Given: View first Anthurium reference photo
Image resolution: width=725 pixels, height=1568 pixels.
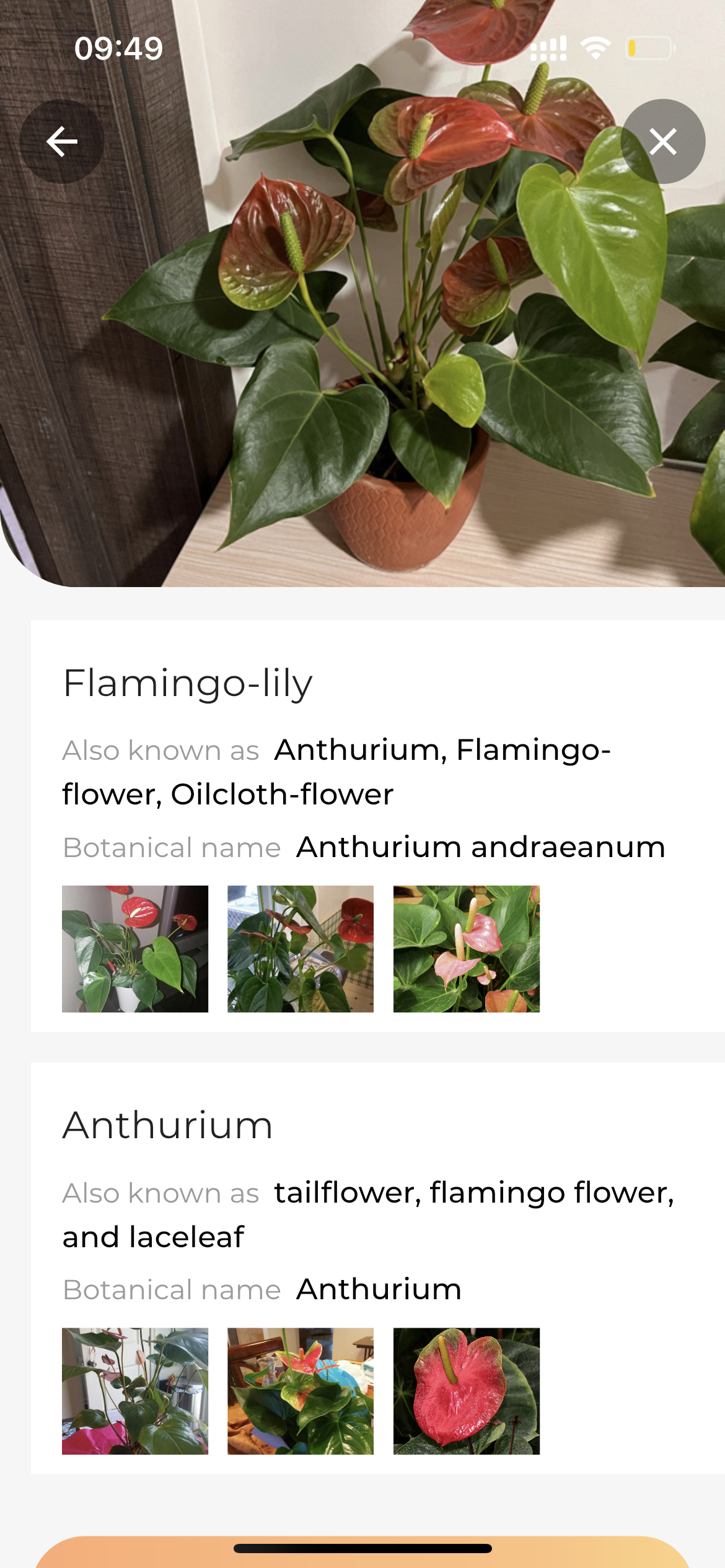Looking at the screenshot, I should point(135,1391).
